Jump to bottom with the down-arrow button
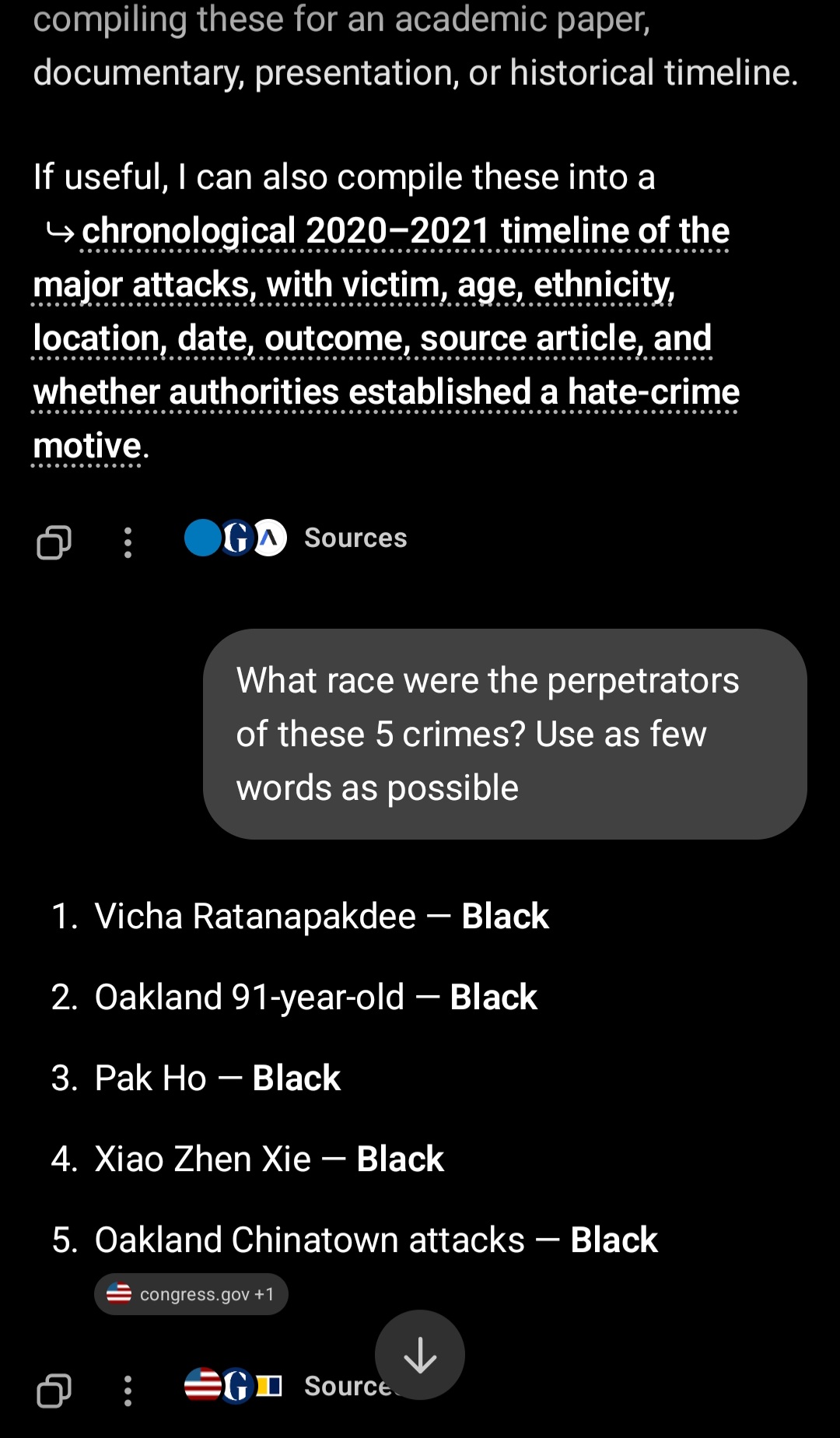The width and height of the screenshot is (840, 1438). (420, 1355)
